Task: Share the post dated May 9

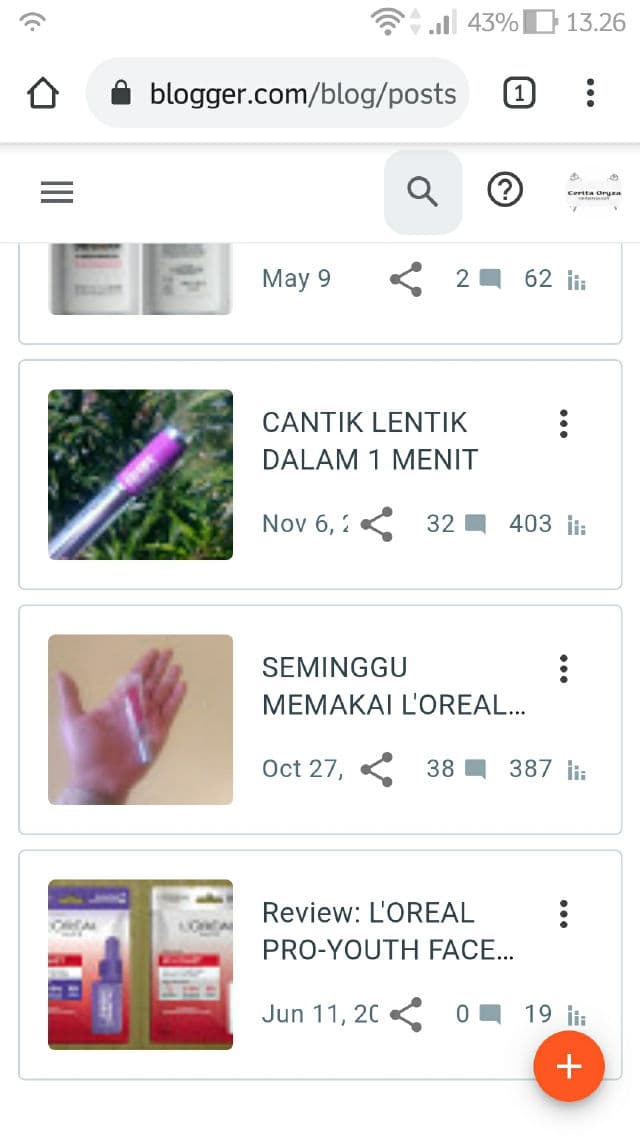Action: click(405, 279)
